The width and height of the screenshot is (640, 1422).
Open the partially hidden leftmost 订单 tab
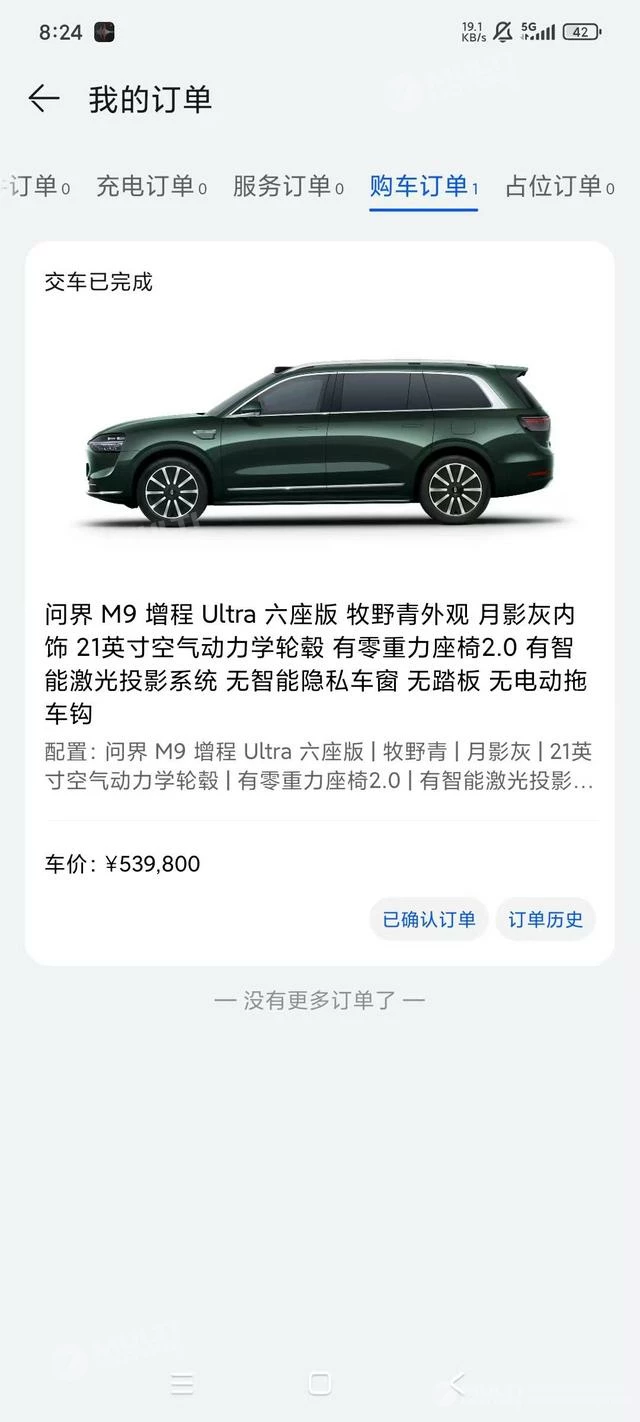(36, 186)
